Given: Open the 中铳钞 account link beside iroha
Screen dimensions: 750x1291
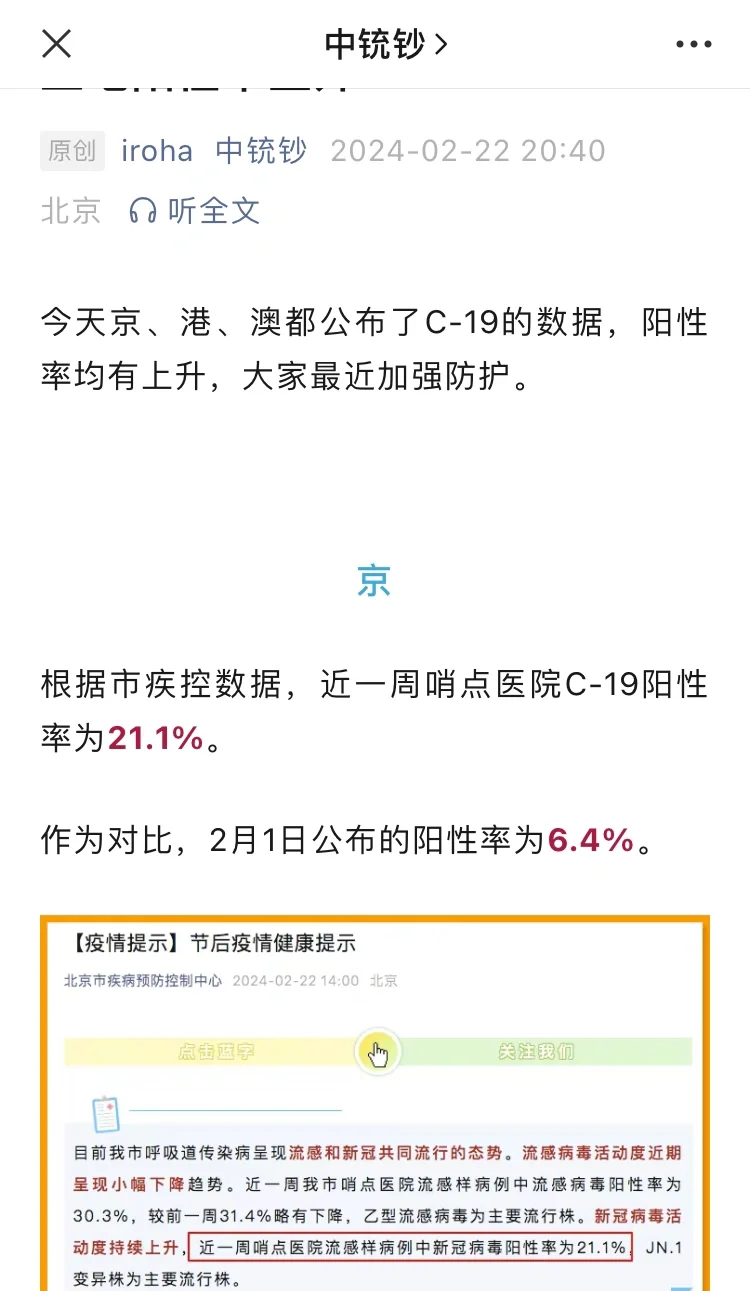Looking at the screenshot, I should 261,151.
